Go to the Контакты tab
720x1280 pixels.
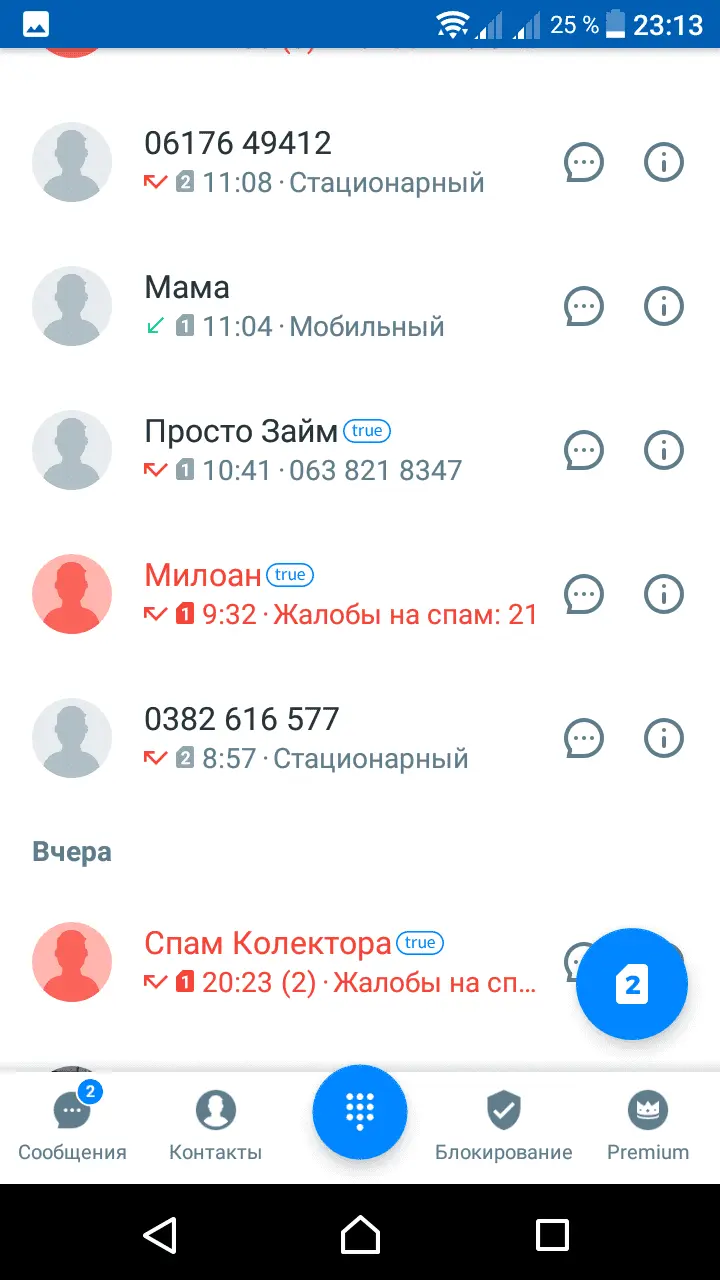pos(215,1125)
